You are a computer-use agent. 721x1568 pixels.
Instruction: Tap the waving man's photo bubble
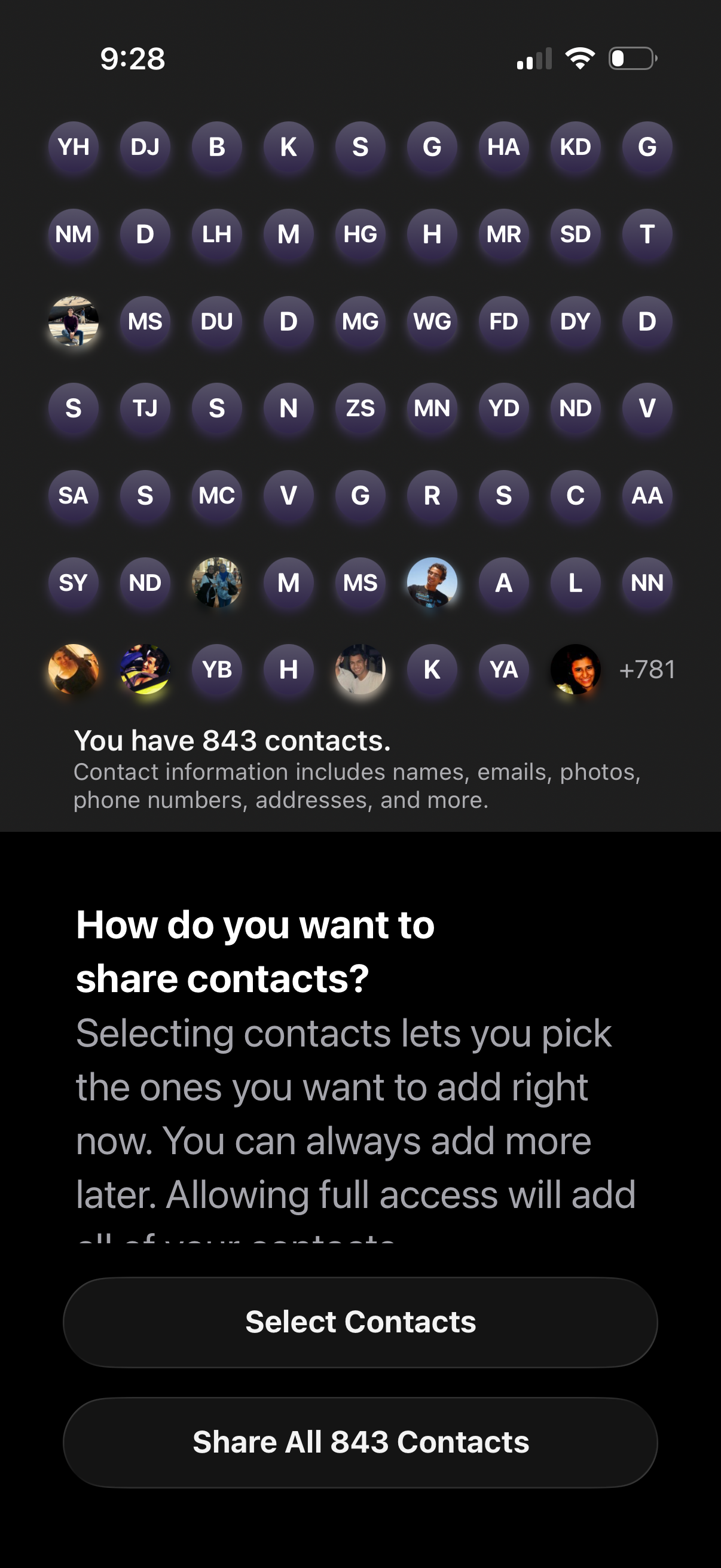click(x=361, y=669)
